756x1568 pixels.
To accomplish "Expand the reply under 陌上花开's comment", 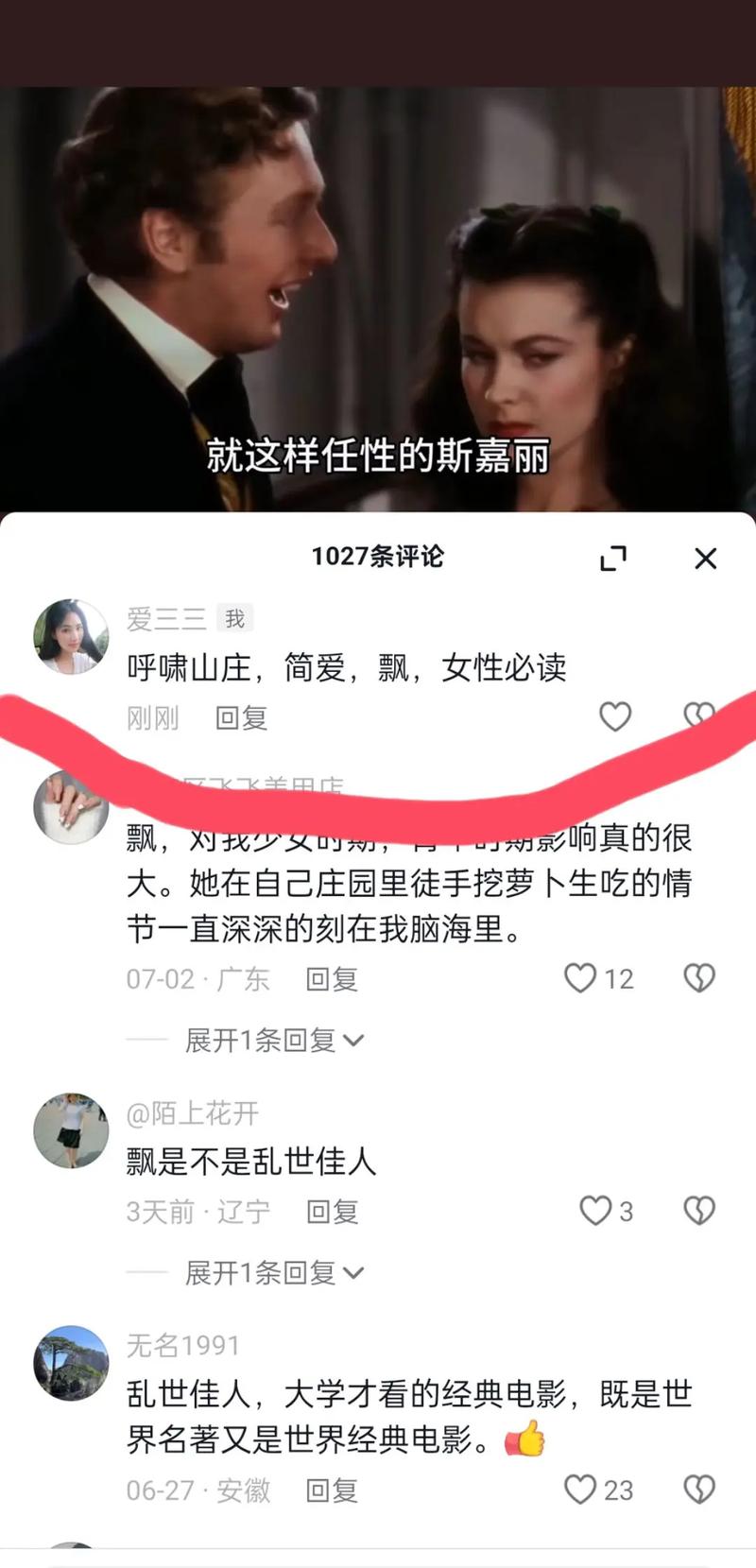I will click(x=272, y=1272).
